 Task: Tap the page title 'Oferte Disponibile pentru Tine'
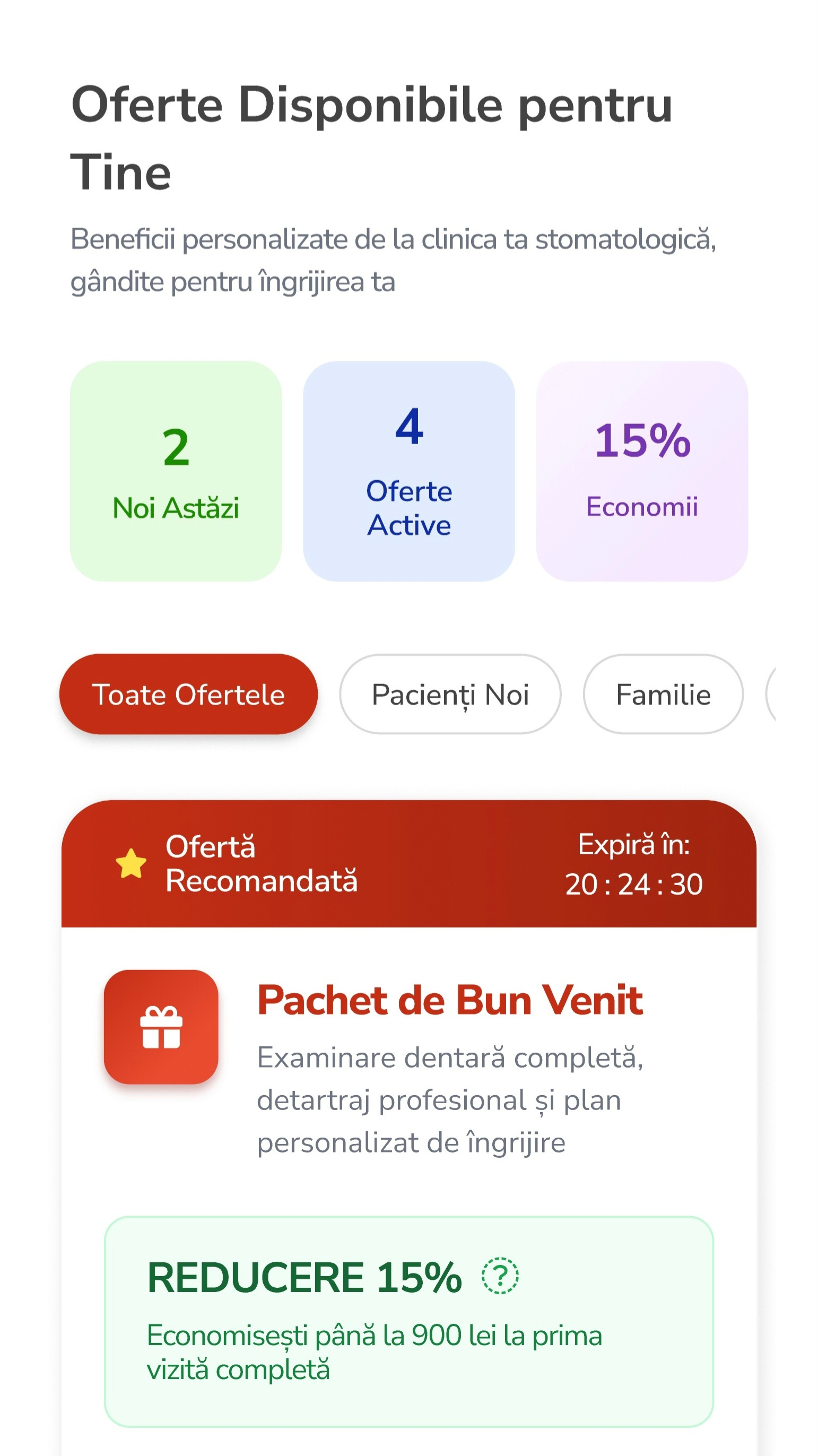pos(372,136)
